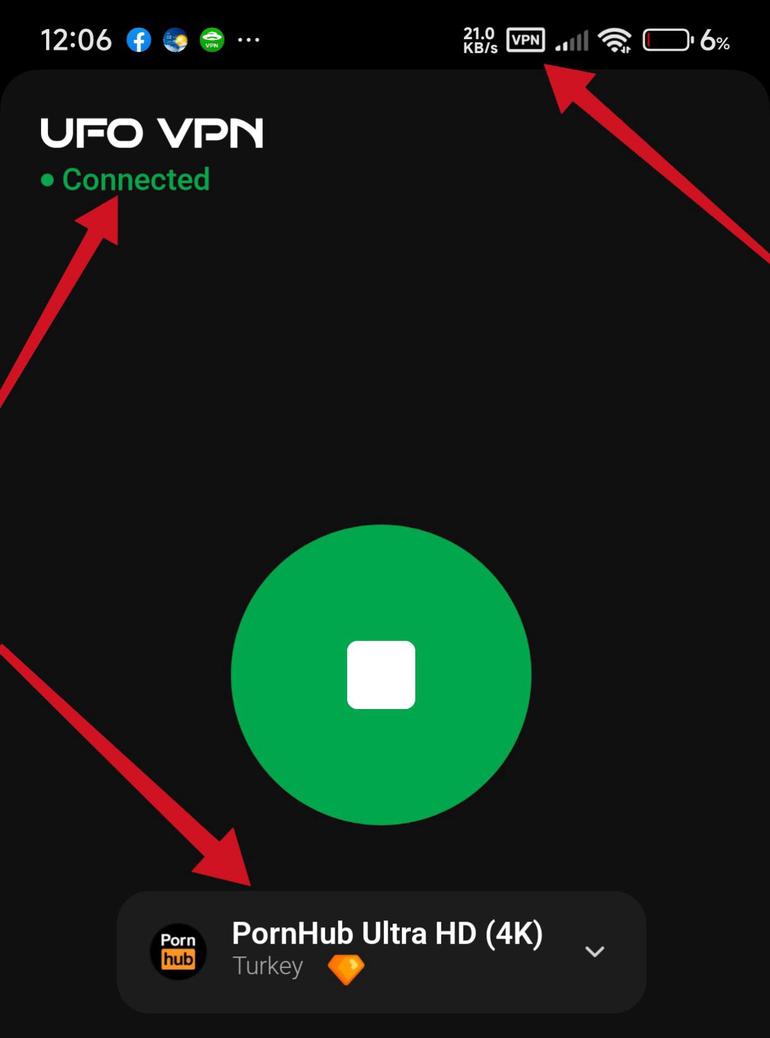
Task: Tap the ellipsis icon for more notifications
Action: (x=248, y=40)
